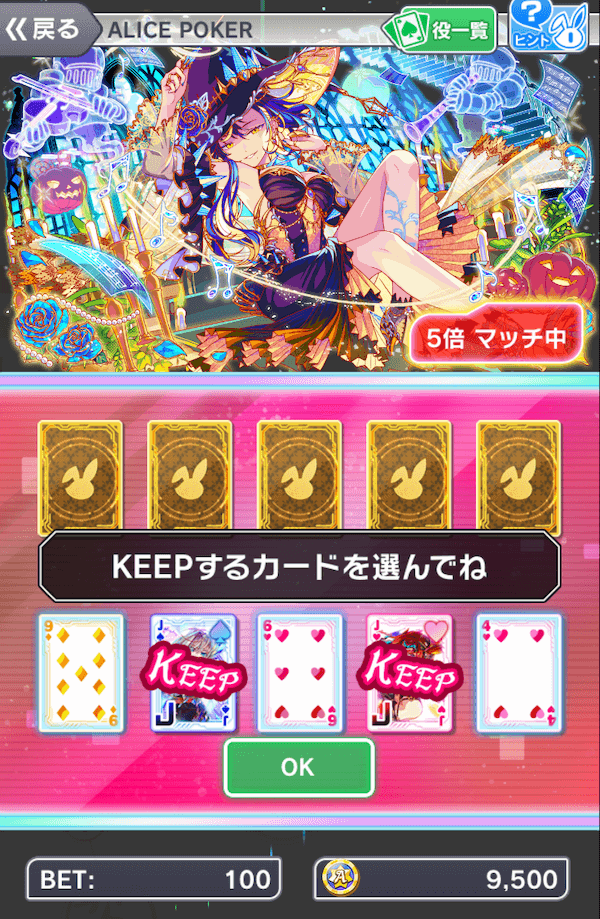
Task: Confirm kept cards with OK
Action: click(x=299, y=767)
